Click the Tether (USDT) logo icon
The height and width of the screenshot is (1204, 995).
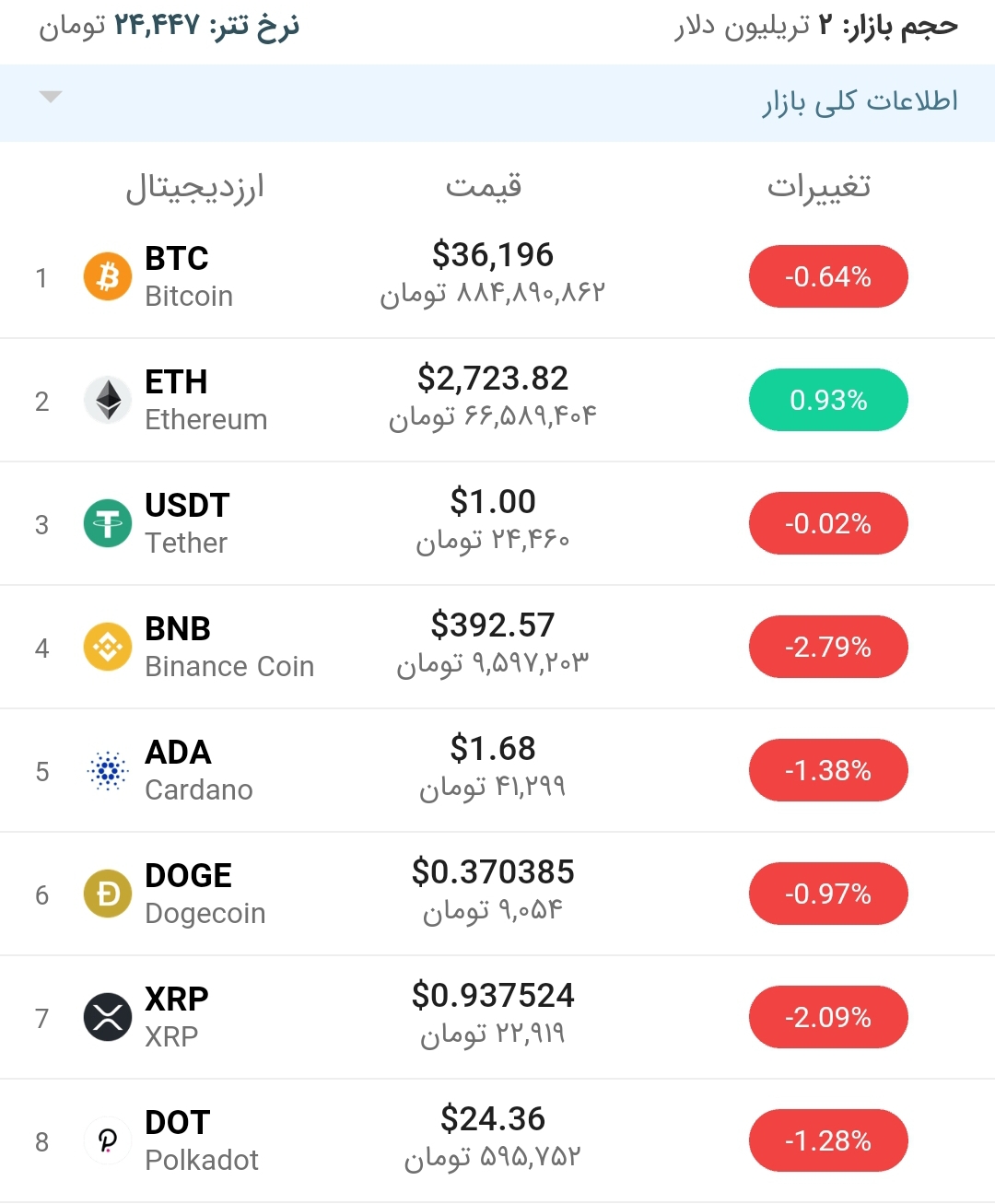coord(107,522)
